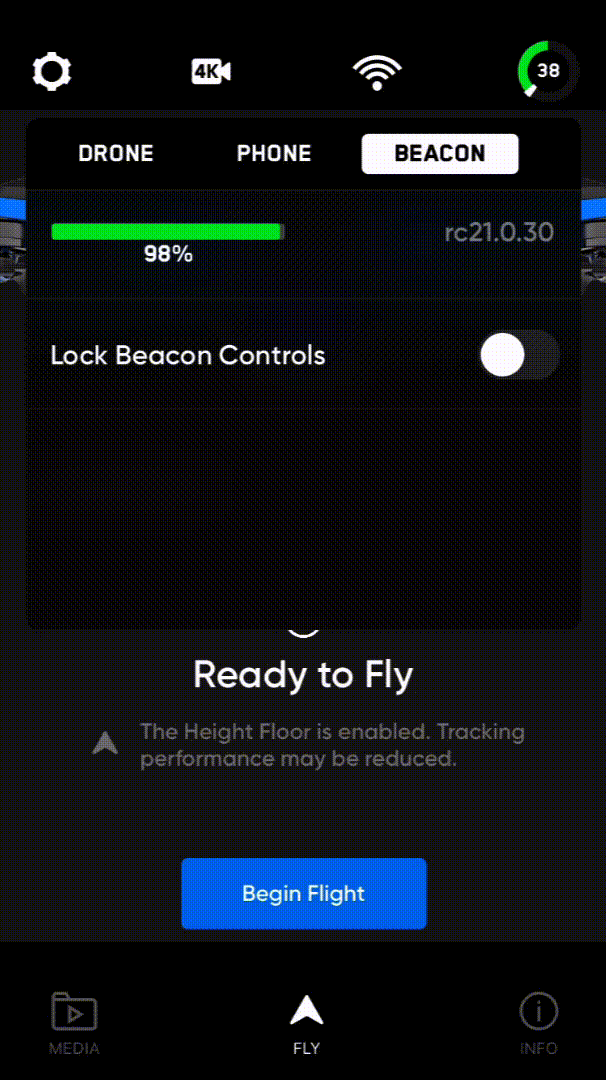Switch to the PHONE tab
Screen dimensions: 606x1080
(x=274, y=154)
